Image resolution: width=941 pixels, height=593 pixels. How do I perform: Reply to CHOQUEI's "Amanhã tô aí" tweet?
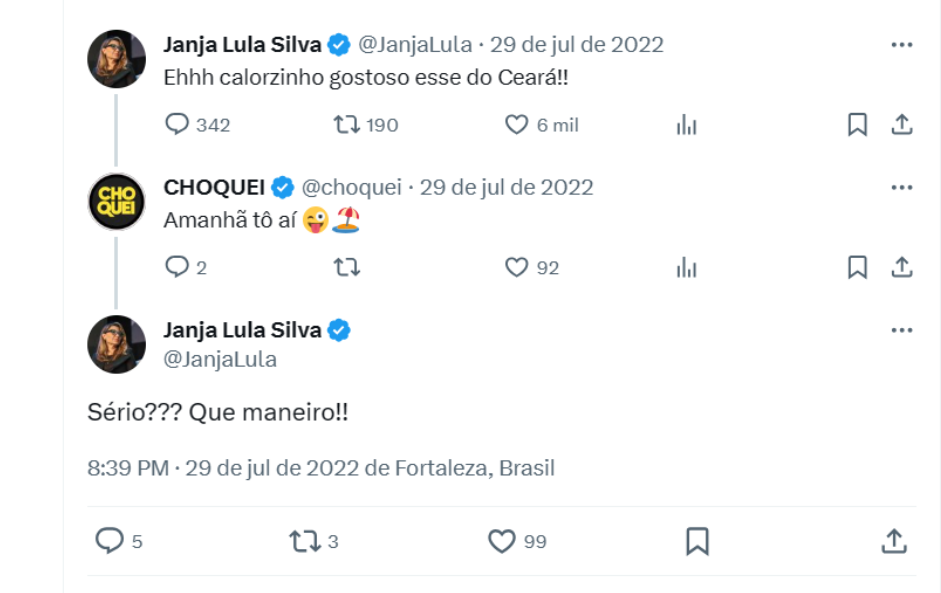(x=177, y=267)
